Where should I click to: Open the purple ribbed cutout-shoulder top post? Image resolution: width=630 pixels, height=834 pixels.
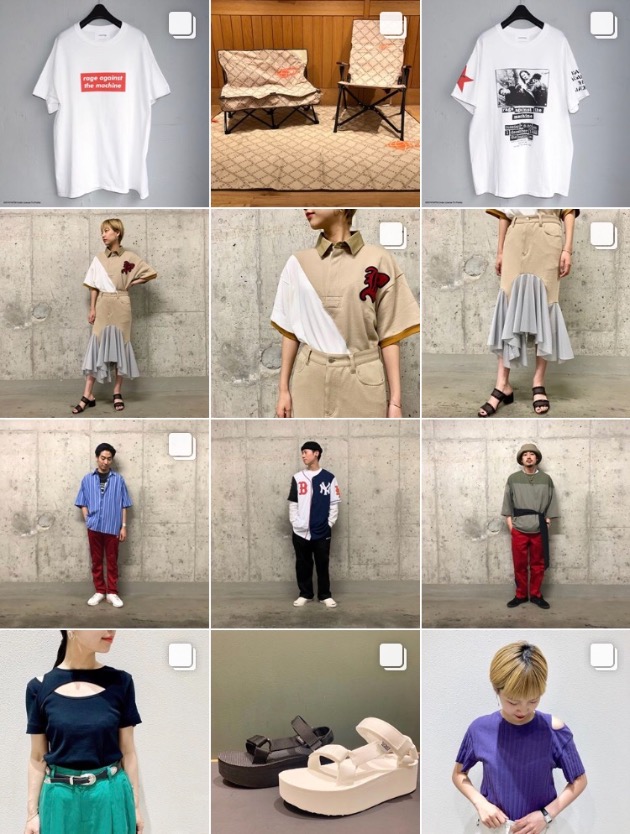click(526, 732)
